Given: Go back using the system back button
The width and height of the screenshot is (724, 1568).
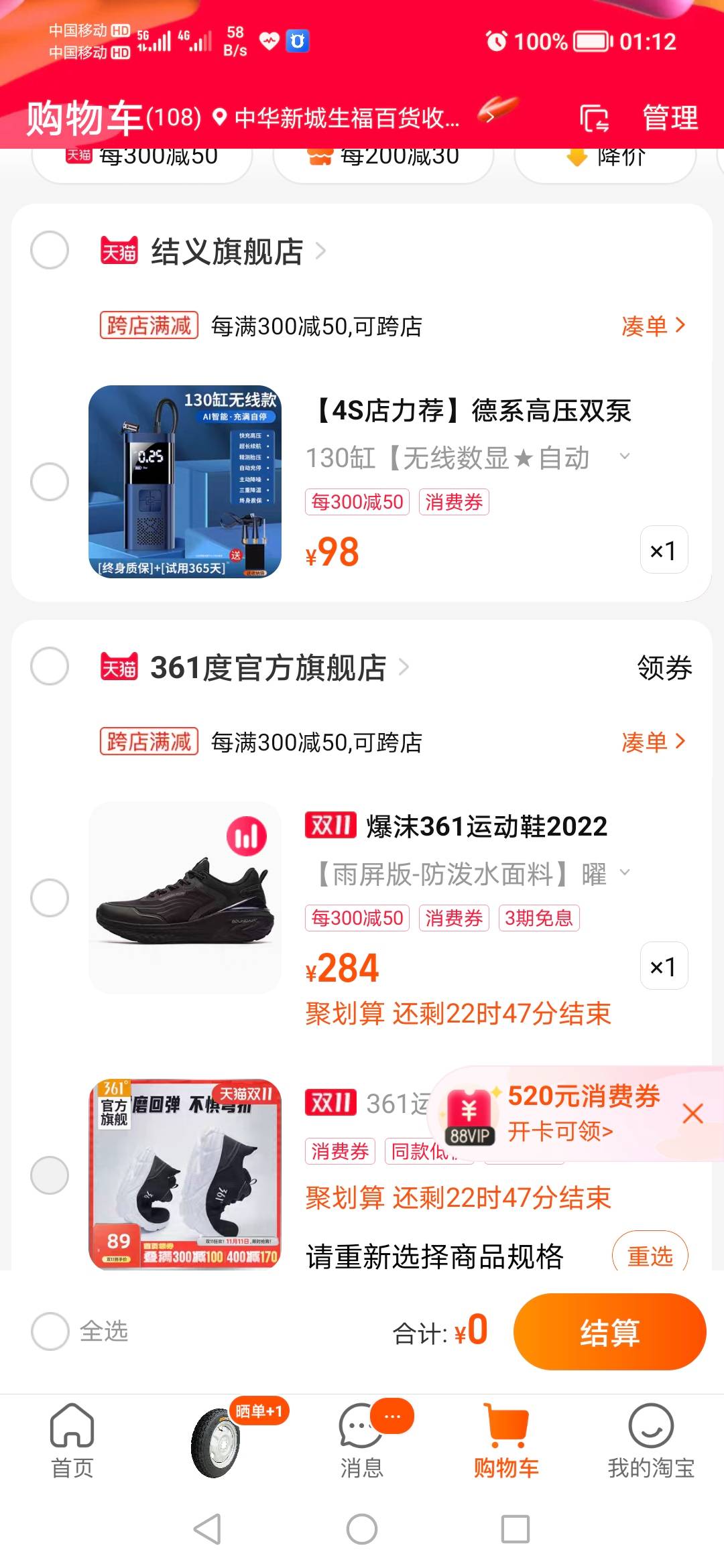Looking at the screenshot, I should click(207, 1529).
